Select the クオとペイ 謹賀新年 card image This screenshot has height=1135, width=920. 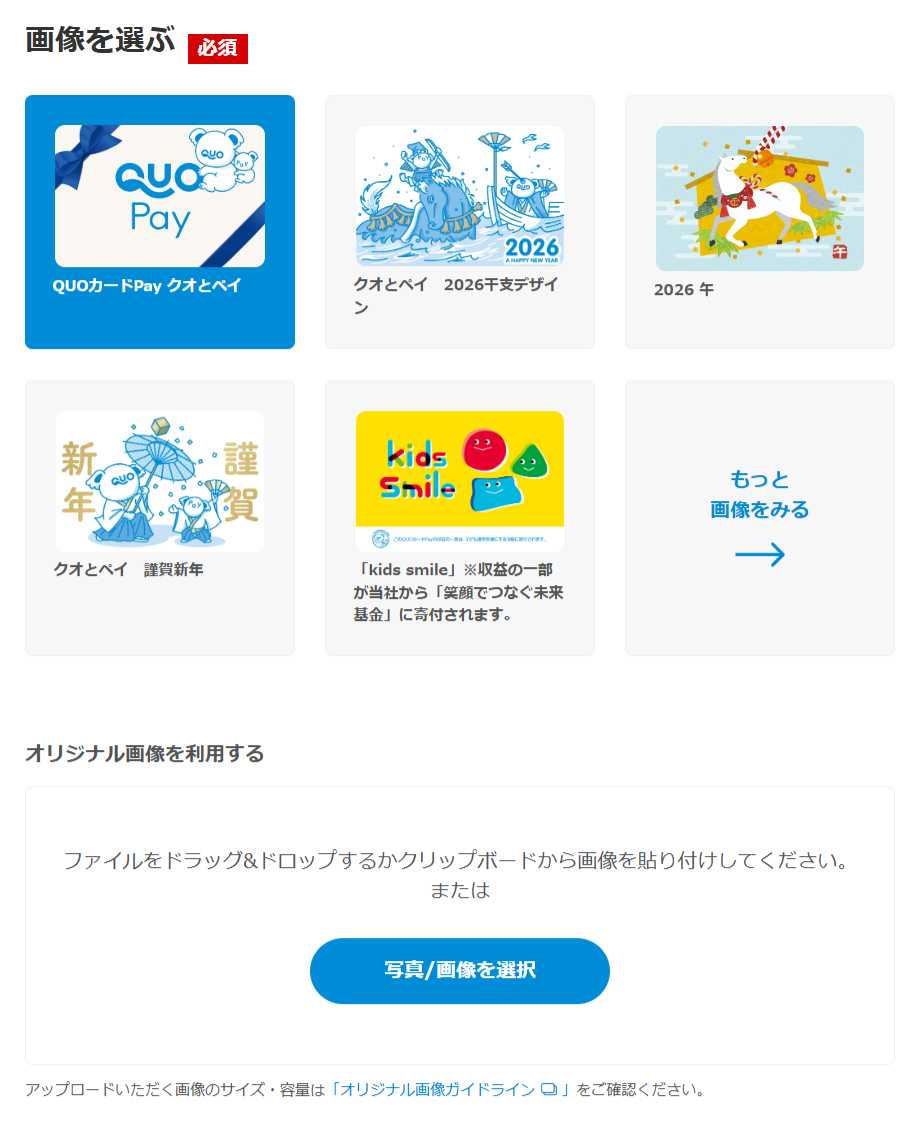click(x=160, y=517)
